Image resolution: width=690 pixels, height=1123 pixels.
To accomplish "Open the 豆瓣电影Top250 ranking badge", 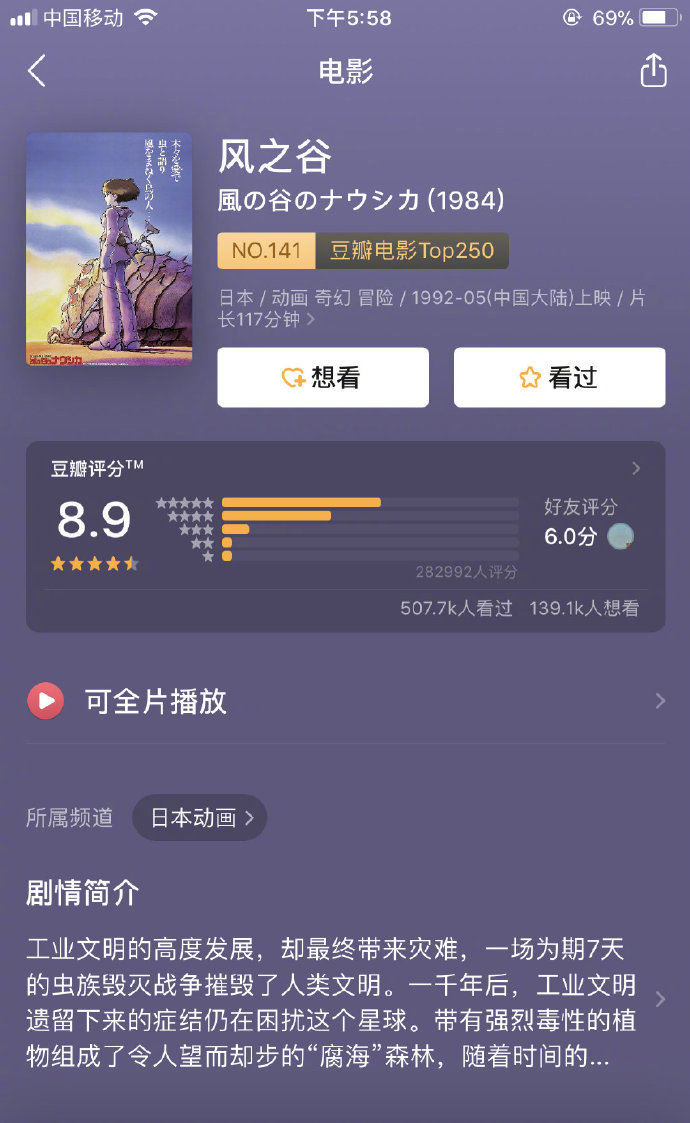I will (x=363, y=251).
